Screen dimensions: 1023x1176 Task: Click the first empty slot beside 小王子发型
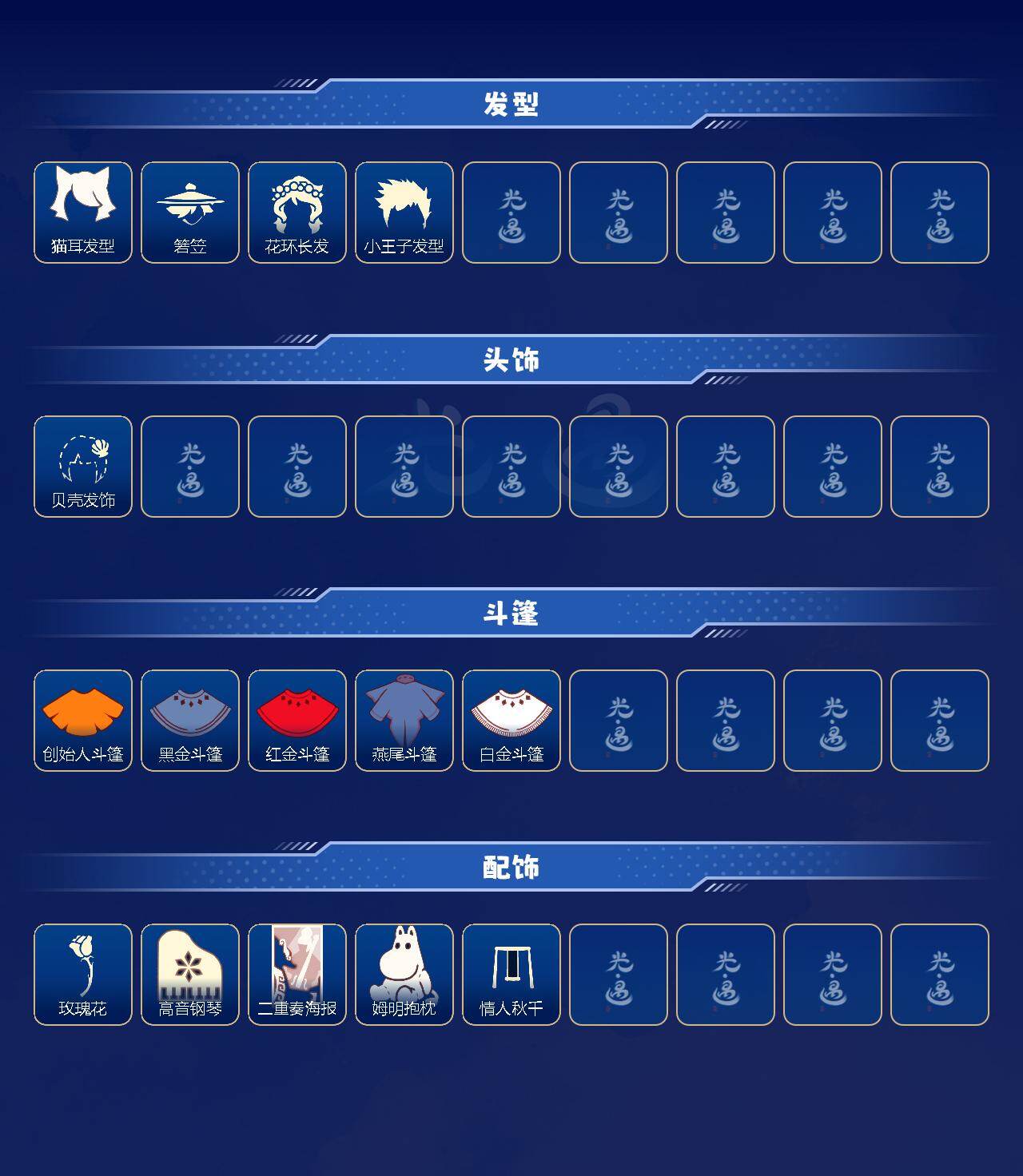511,211
